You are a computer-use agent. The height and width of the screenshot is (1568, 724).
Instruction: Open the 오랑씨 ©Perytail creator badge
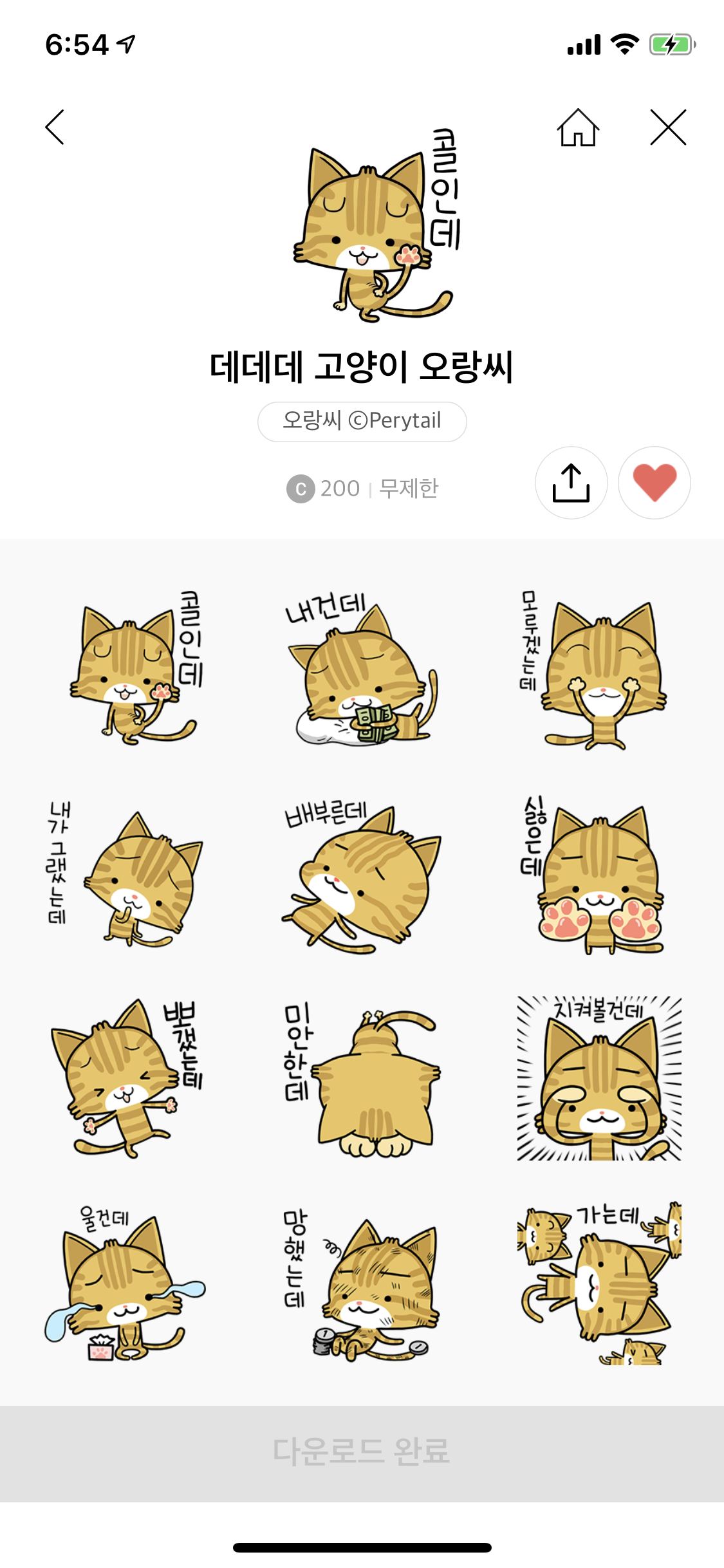362,420
